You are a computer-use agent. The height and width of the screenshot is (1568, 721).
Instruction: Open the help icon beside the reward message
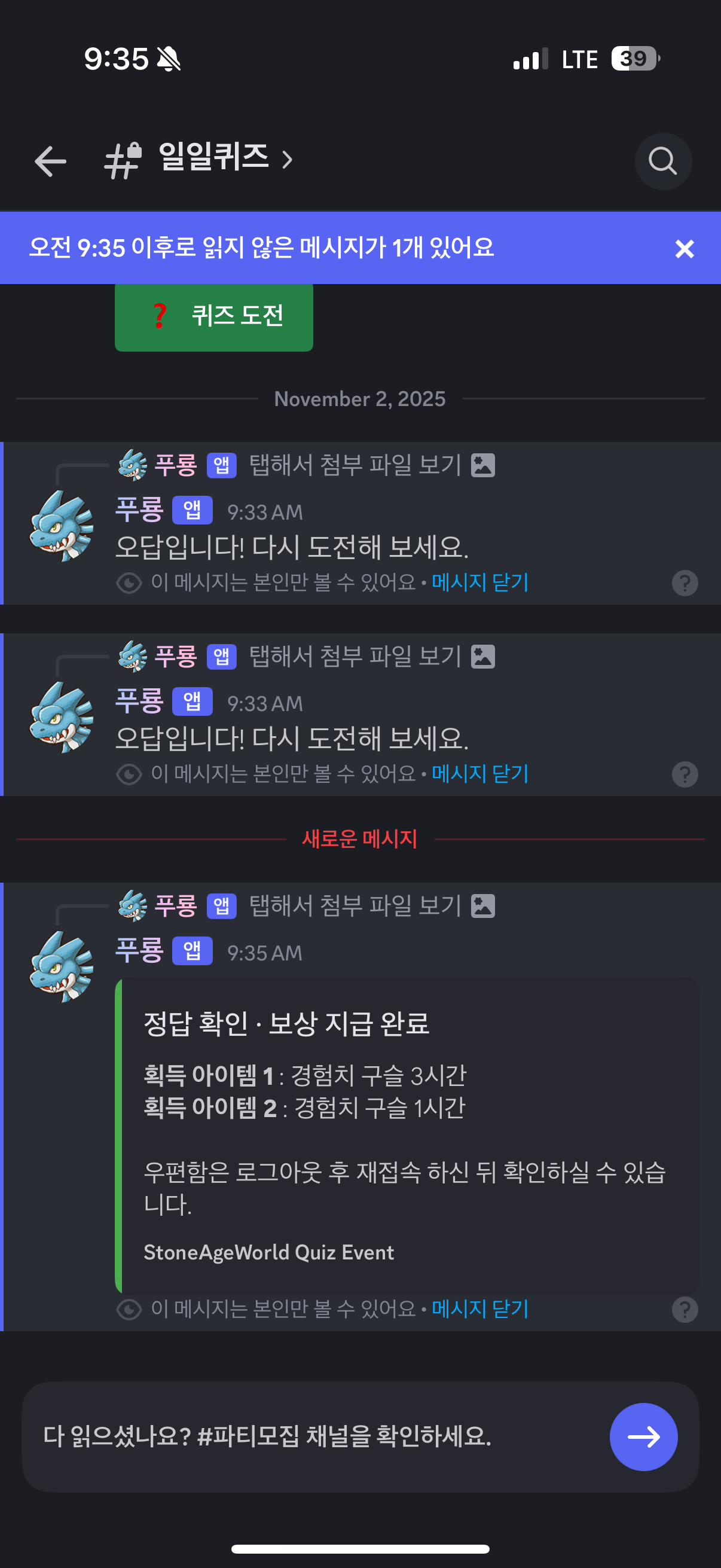click(x=685, y=1309)
